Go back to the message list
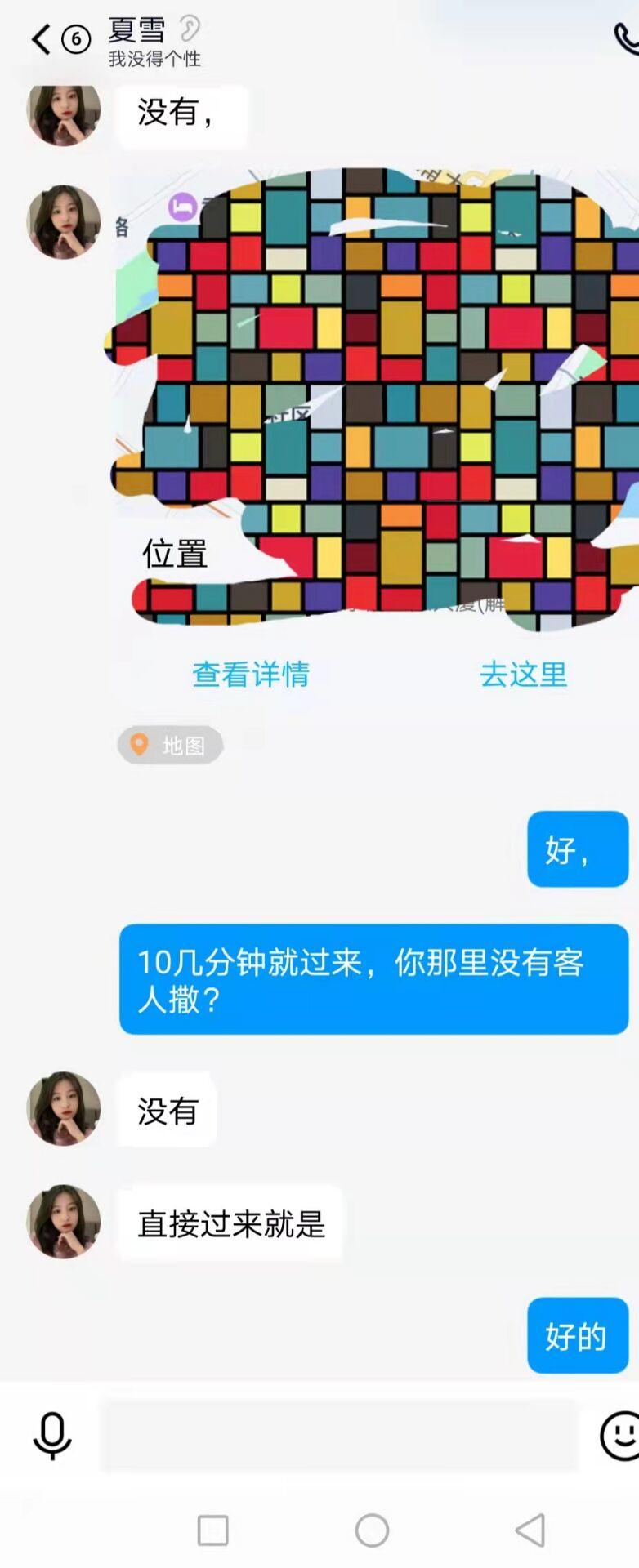Image resolution: width=639 pixels, height=1568 pixels. pyautogui.click(x=41, y=38)
